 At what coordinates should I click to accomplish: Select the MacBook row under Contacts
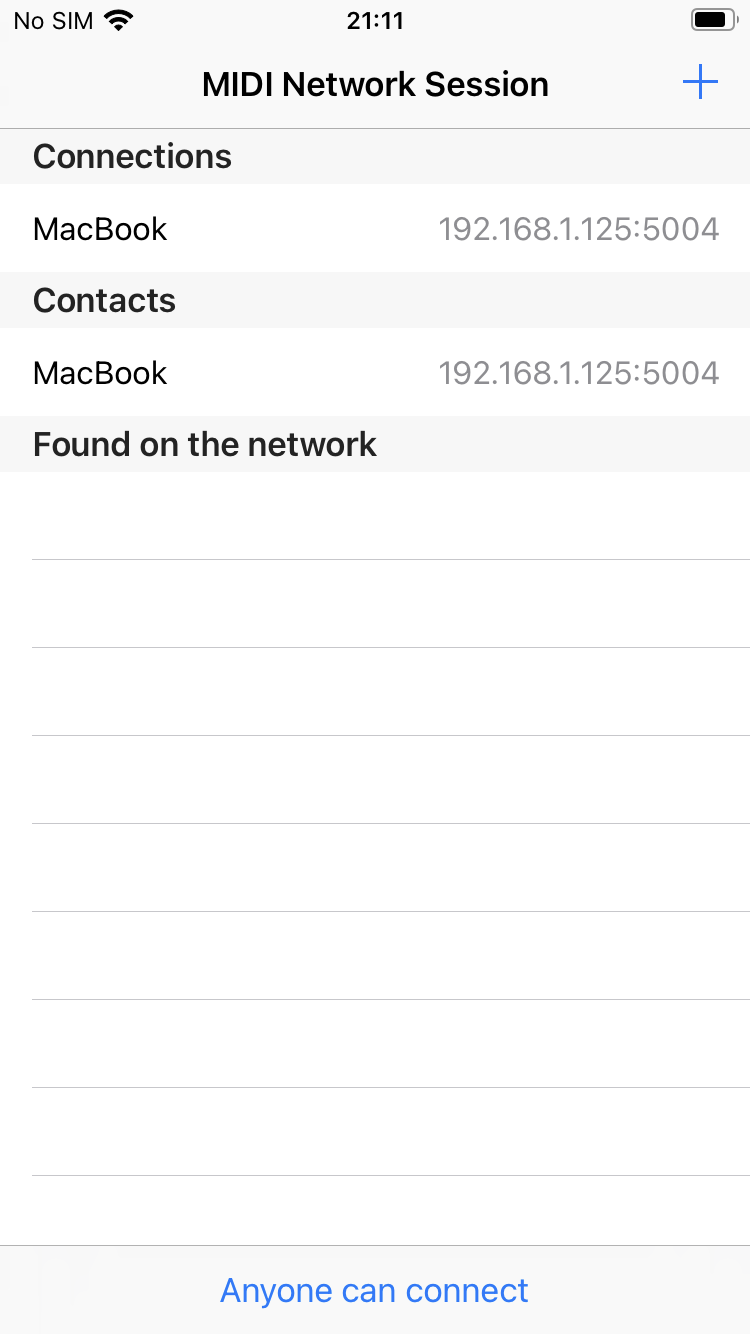click(x=375, y=372)
